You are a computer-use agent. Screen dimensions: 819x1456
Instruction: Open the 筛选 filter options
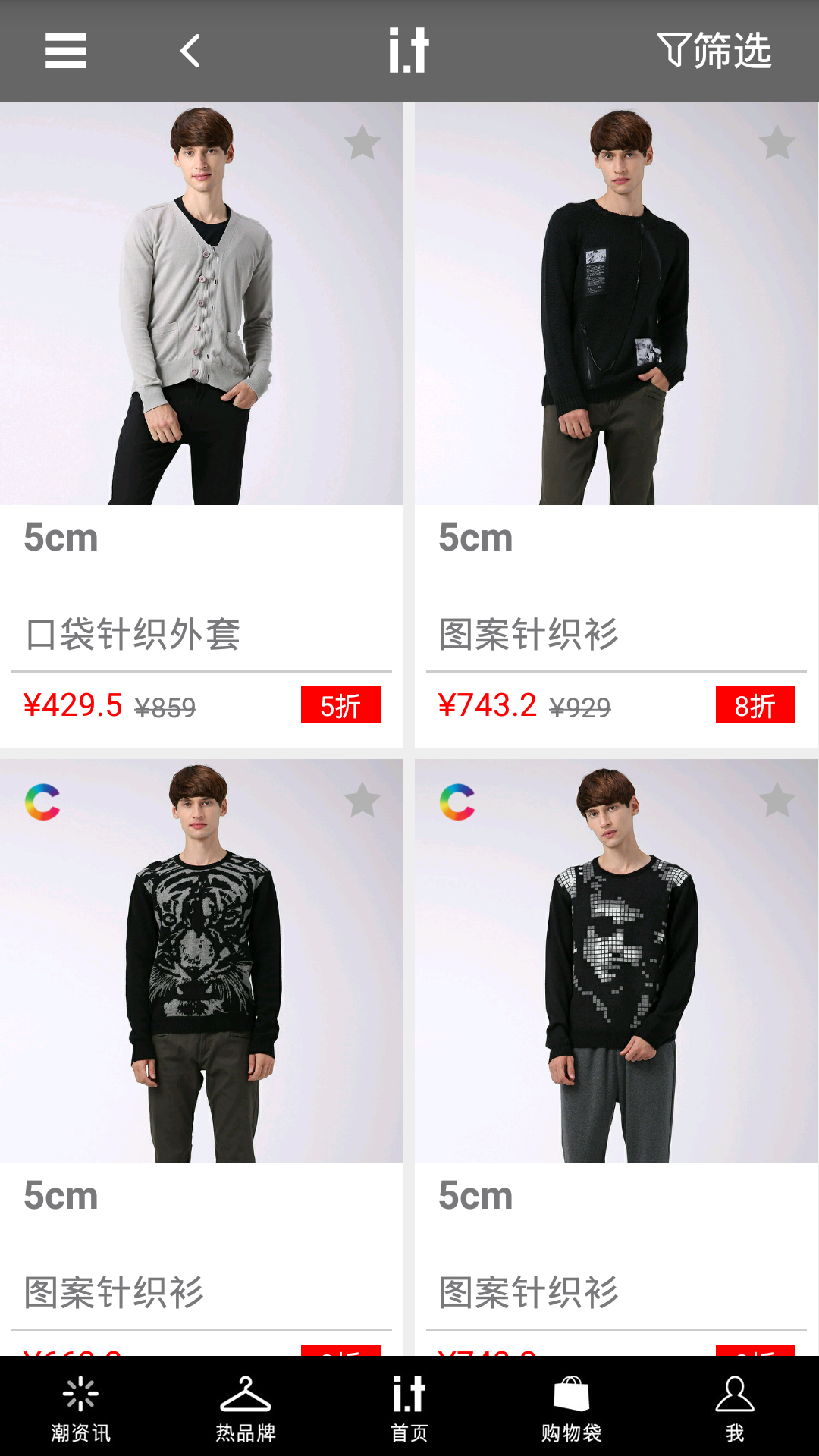pos(714,51)
